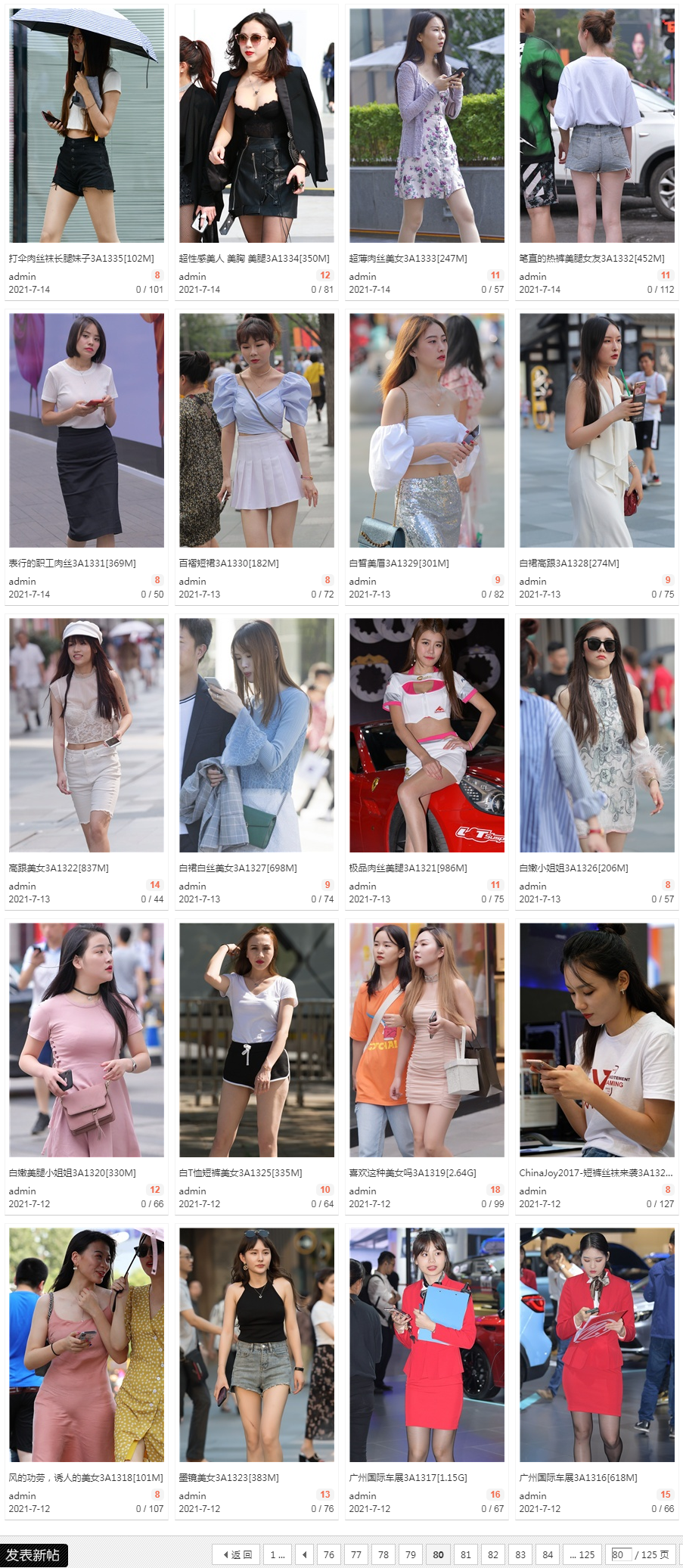
Task: Go to previous page using arrow button
Action: (x=304, y=1555)
